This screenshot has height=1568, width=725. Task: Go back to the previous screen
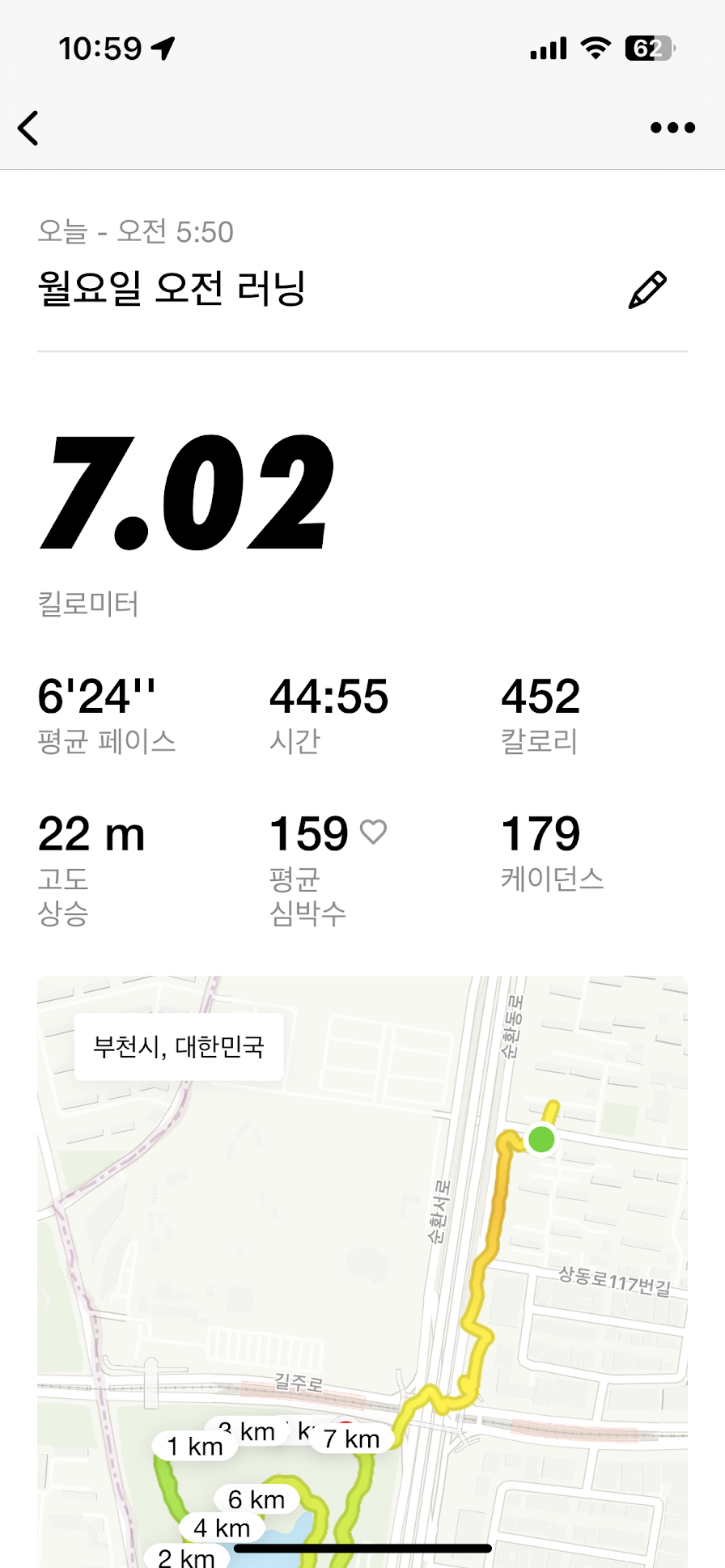pyautogui.click(x=28, y=128)
